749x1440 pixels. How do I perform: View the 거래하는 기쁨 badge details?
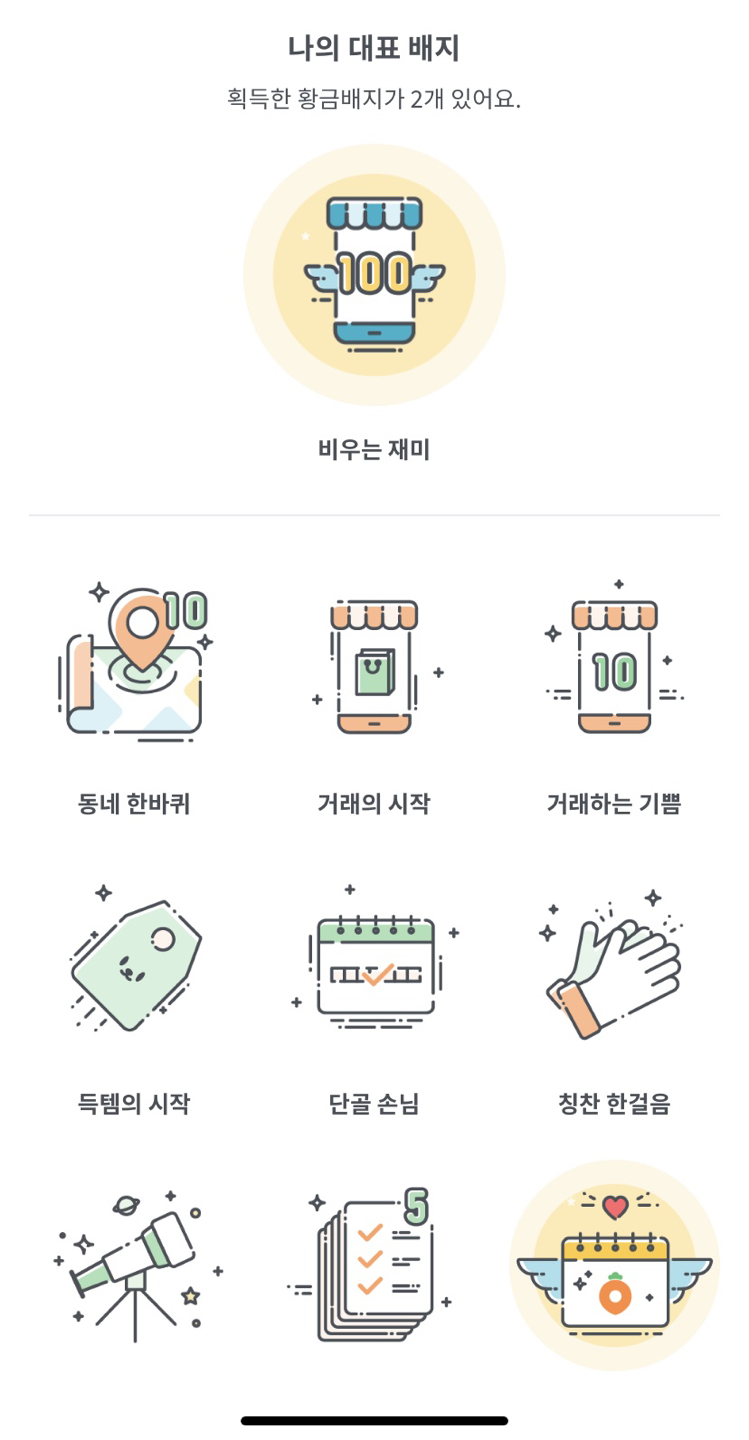[x=614, y=658]
